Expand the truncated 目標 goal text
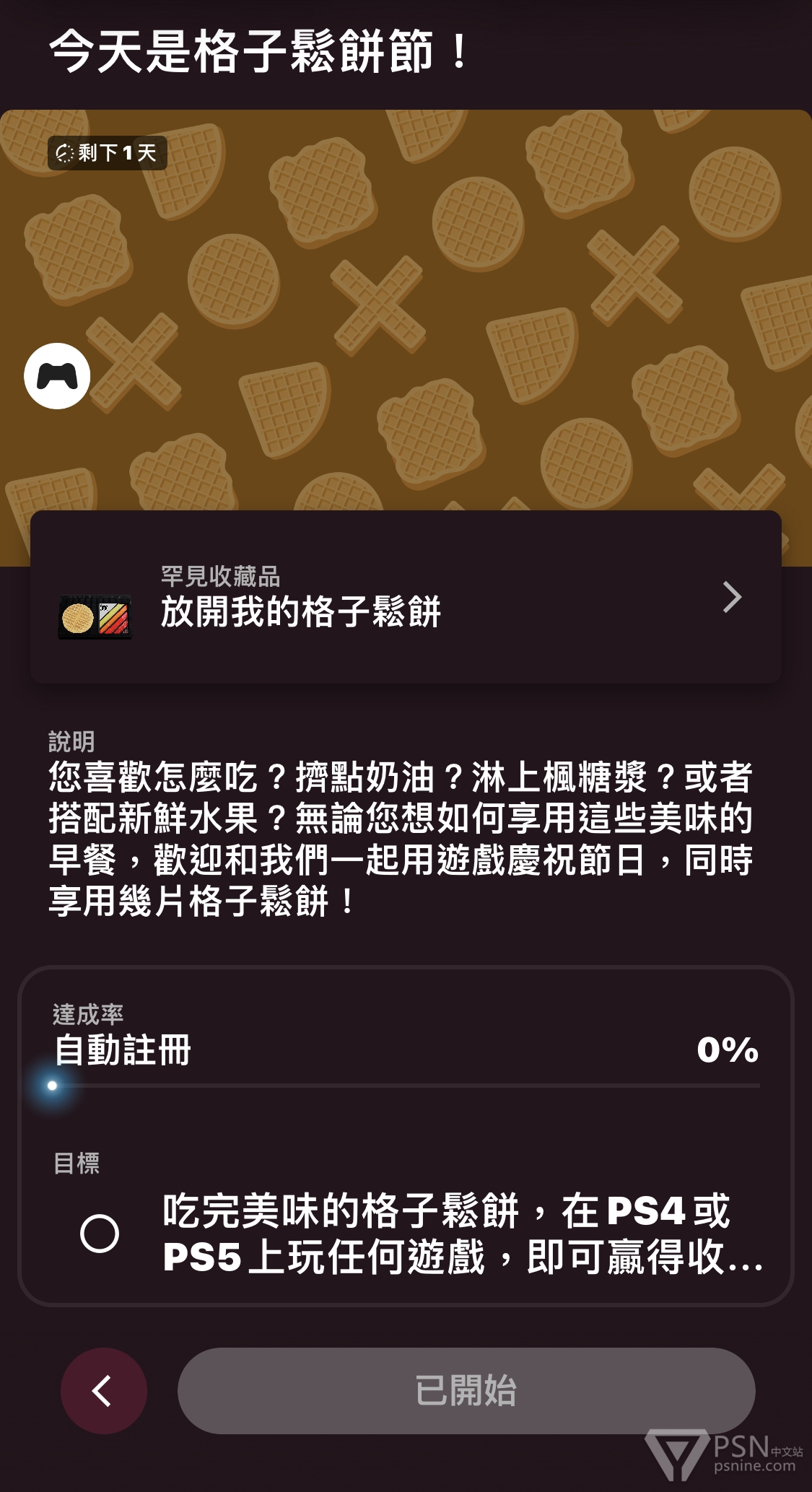 [x=462, y=1234]
